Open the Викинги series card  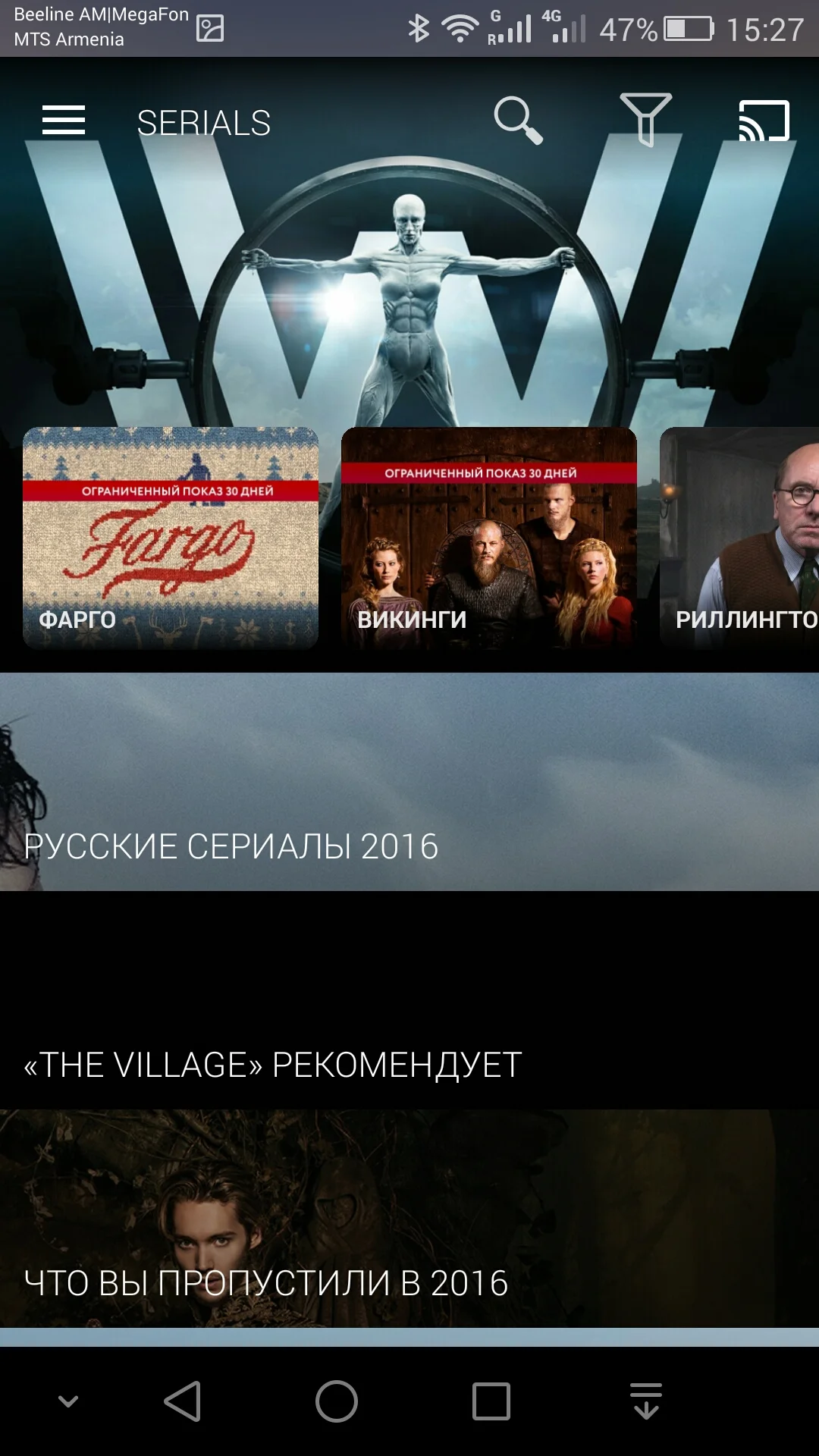point(489,538)
